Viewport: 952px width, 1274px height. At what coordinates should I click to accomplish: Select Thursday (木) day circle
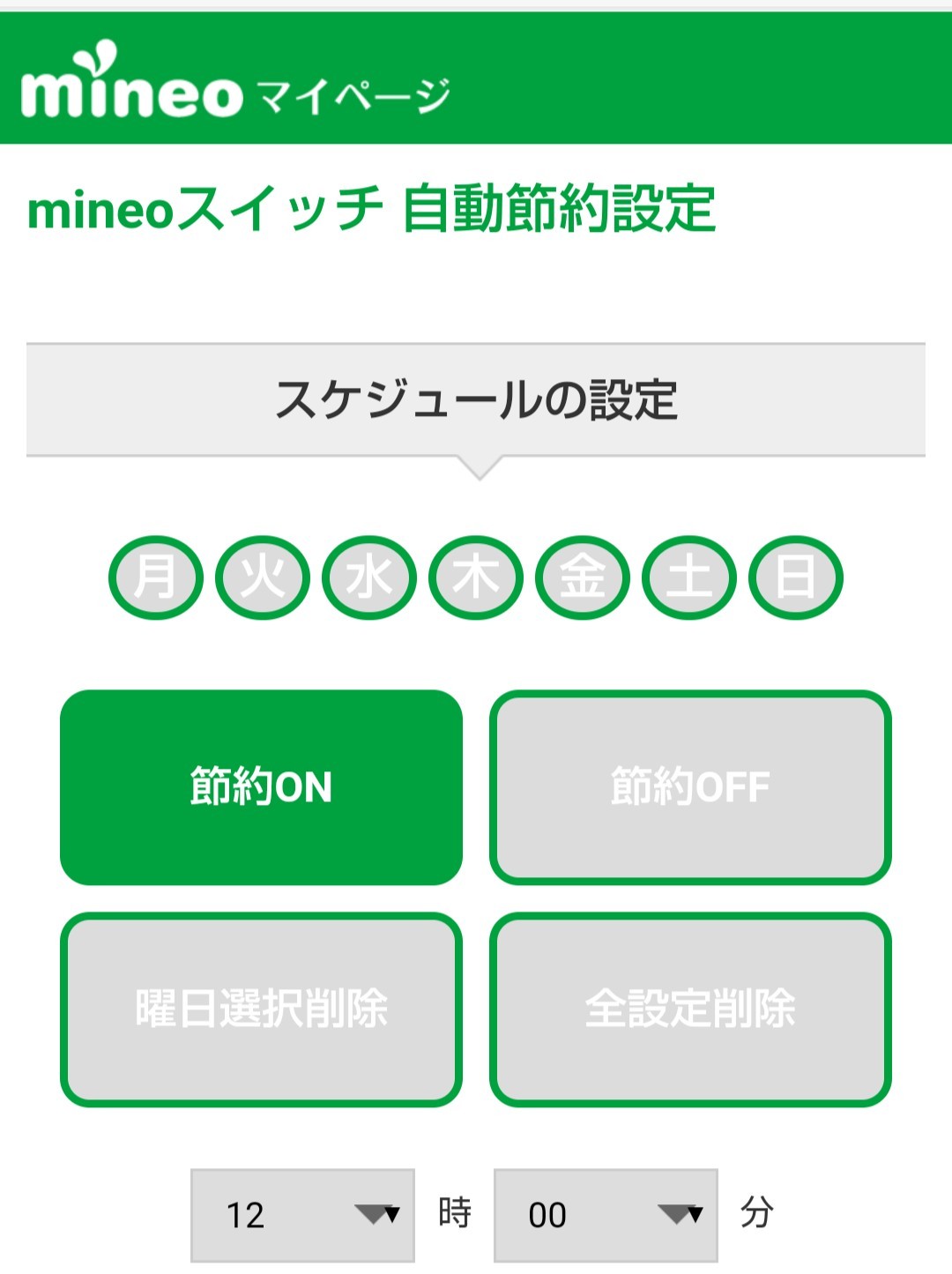(476, 577)
